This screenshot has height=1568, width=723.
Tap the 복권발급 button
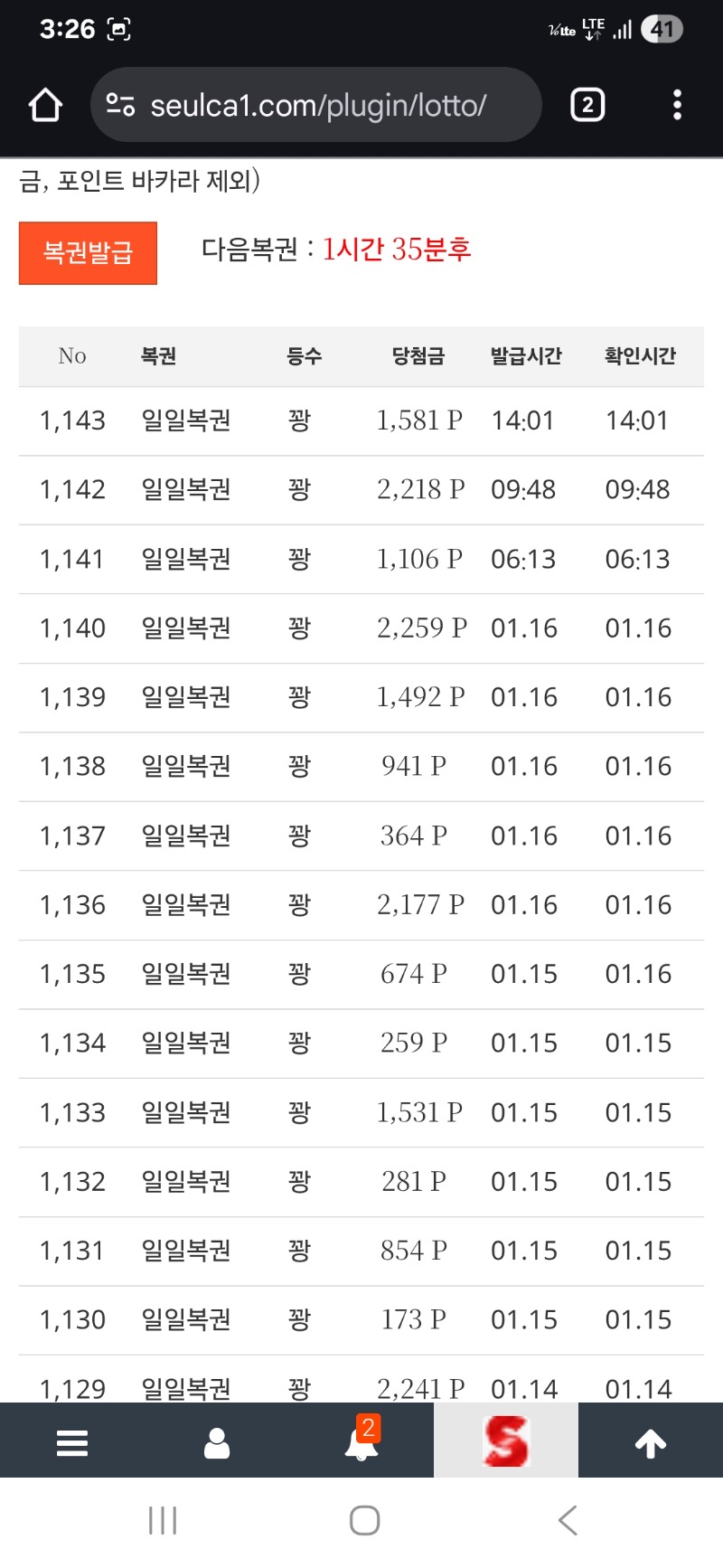(88, 253)
